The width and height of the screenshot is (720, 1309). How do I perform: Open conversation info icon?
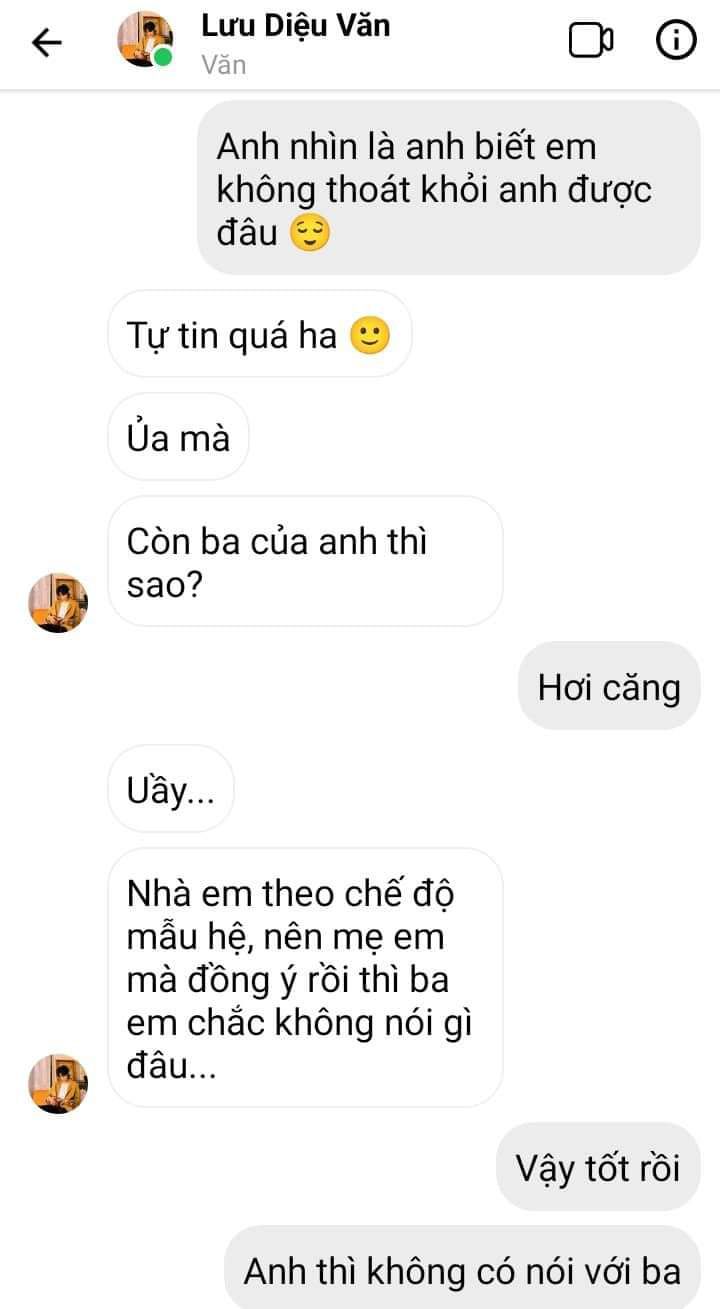click(x=675, y=41)
